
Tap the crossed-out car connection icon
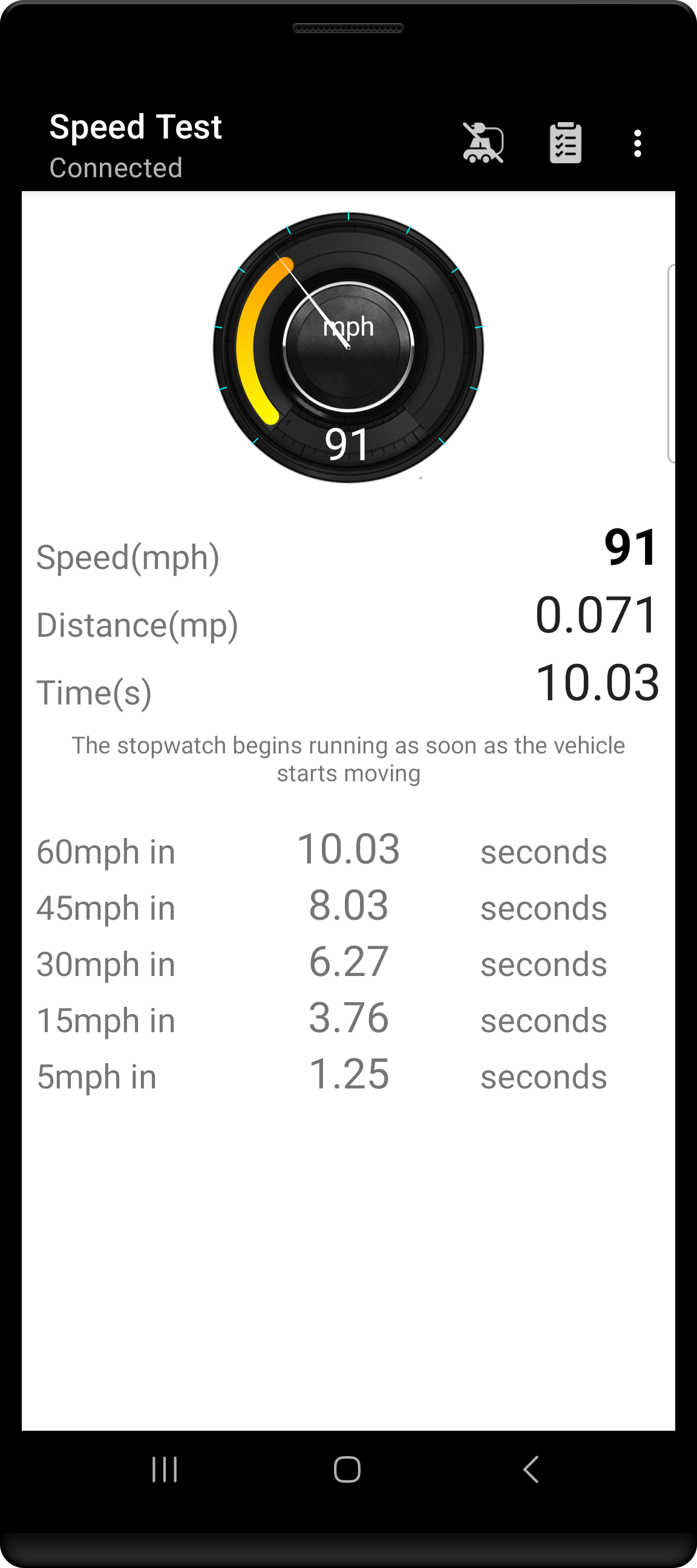pyautogui.click(x=483, y=143)
